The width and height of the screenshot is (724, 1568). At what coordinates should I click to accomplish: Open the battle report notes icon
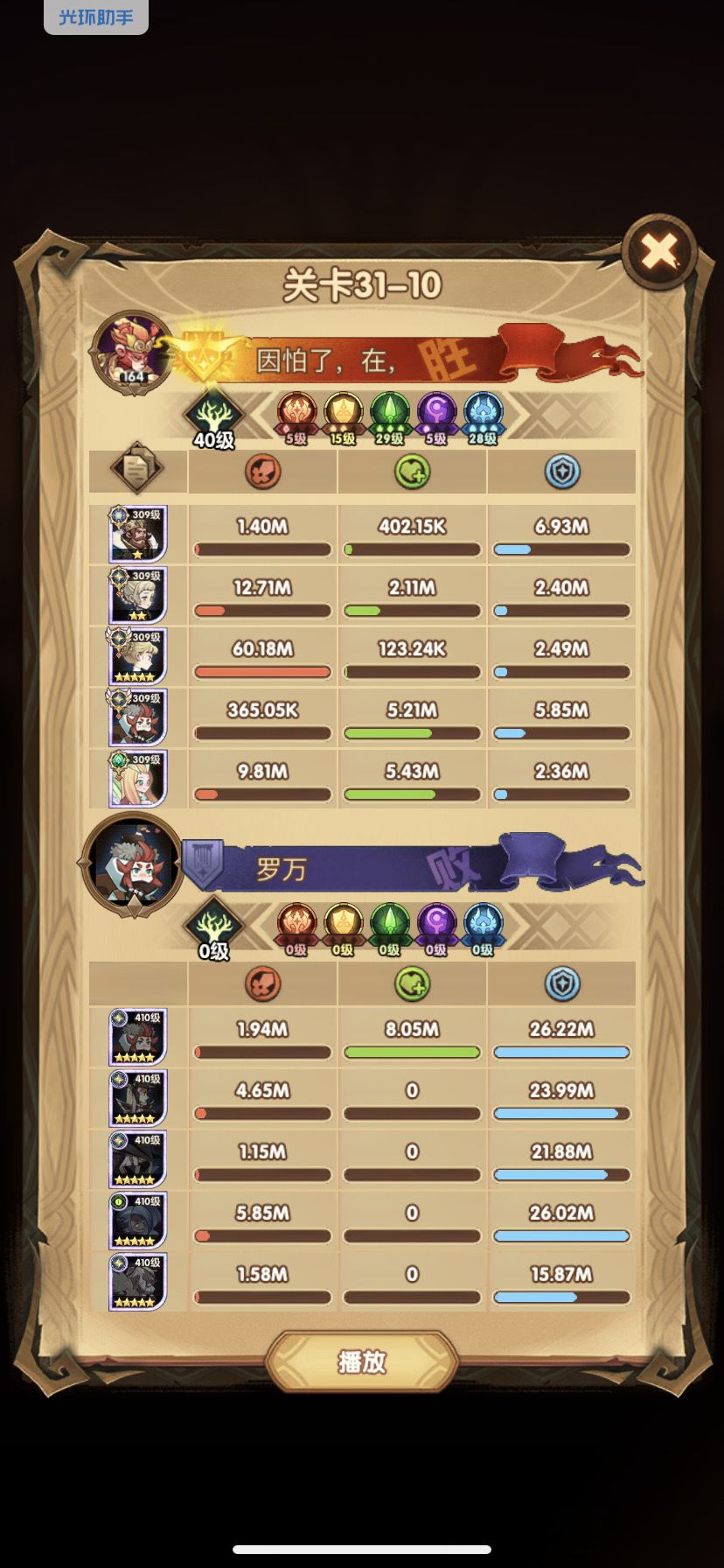click(136, 470)
